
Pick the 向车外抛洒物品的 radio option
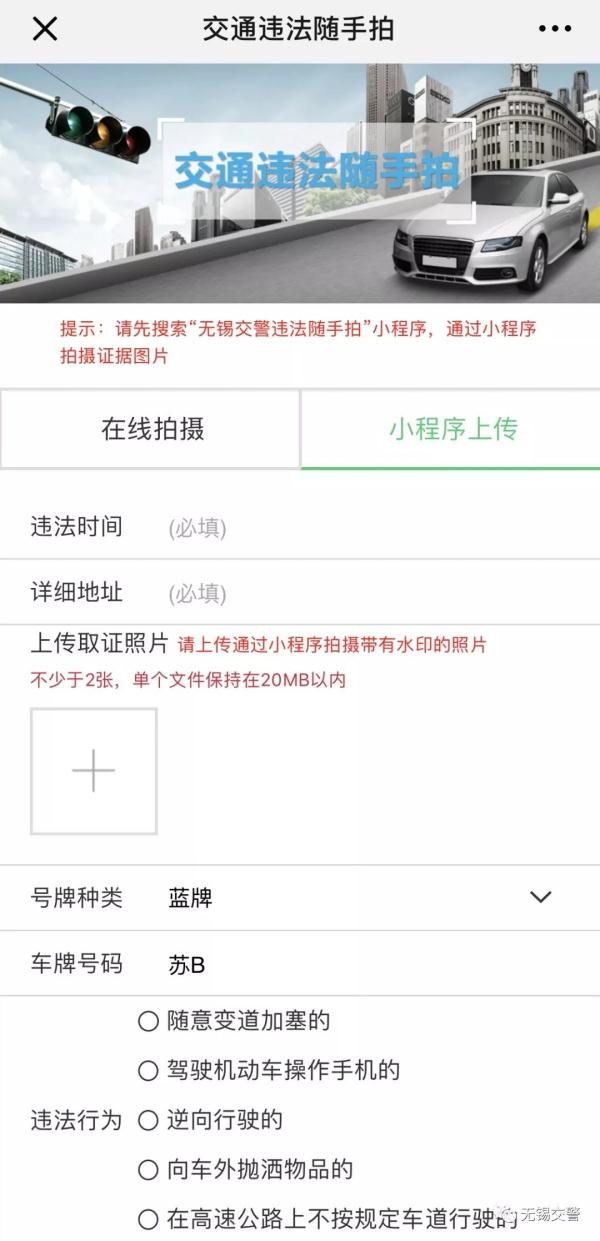click(x=149, y=1169)
